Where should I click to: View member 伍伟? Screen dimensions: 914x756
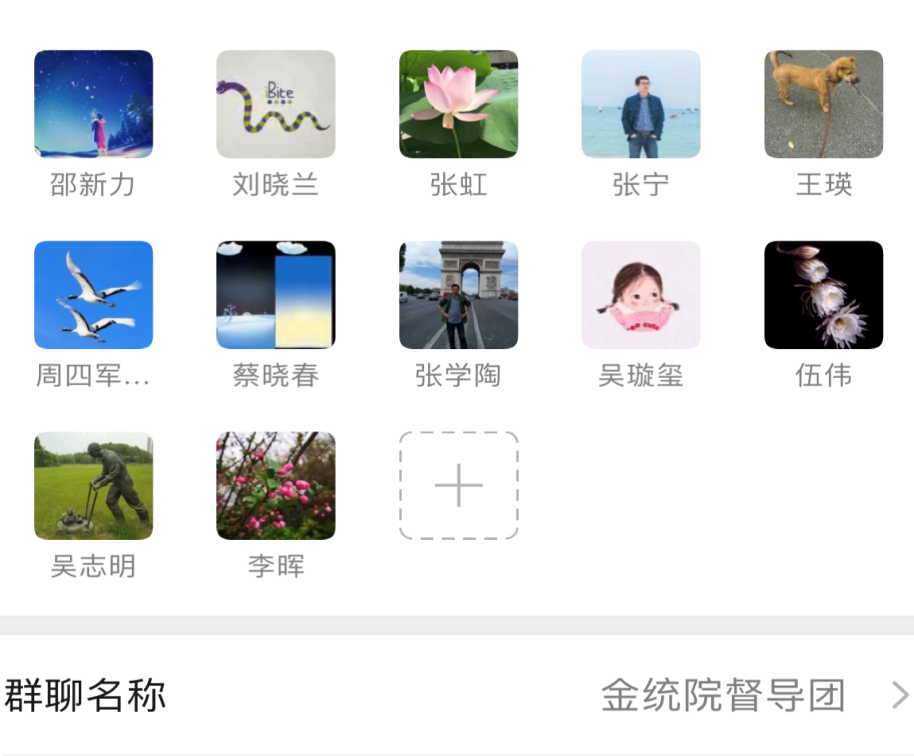823,295
